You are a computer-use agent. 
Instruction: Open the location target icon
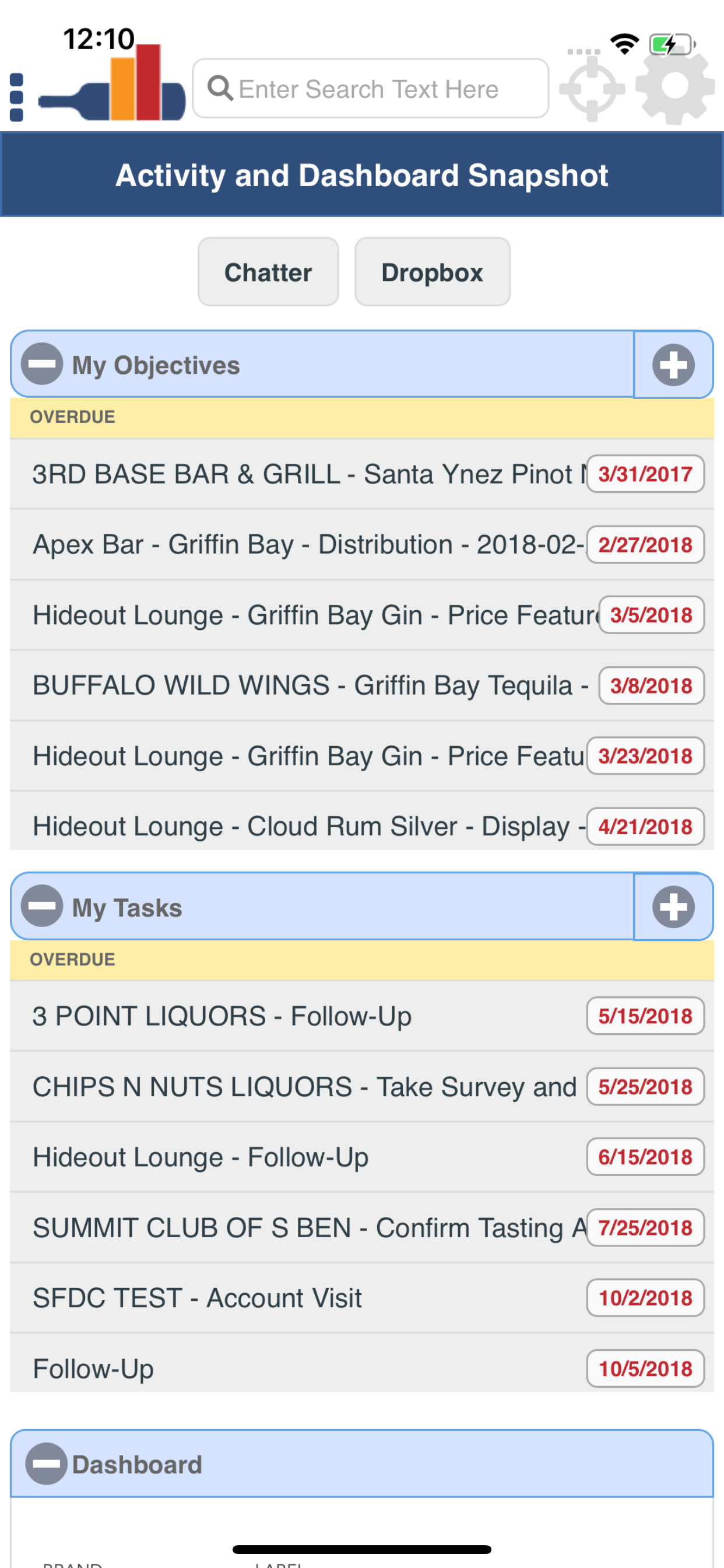click(592, 89)
